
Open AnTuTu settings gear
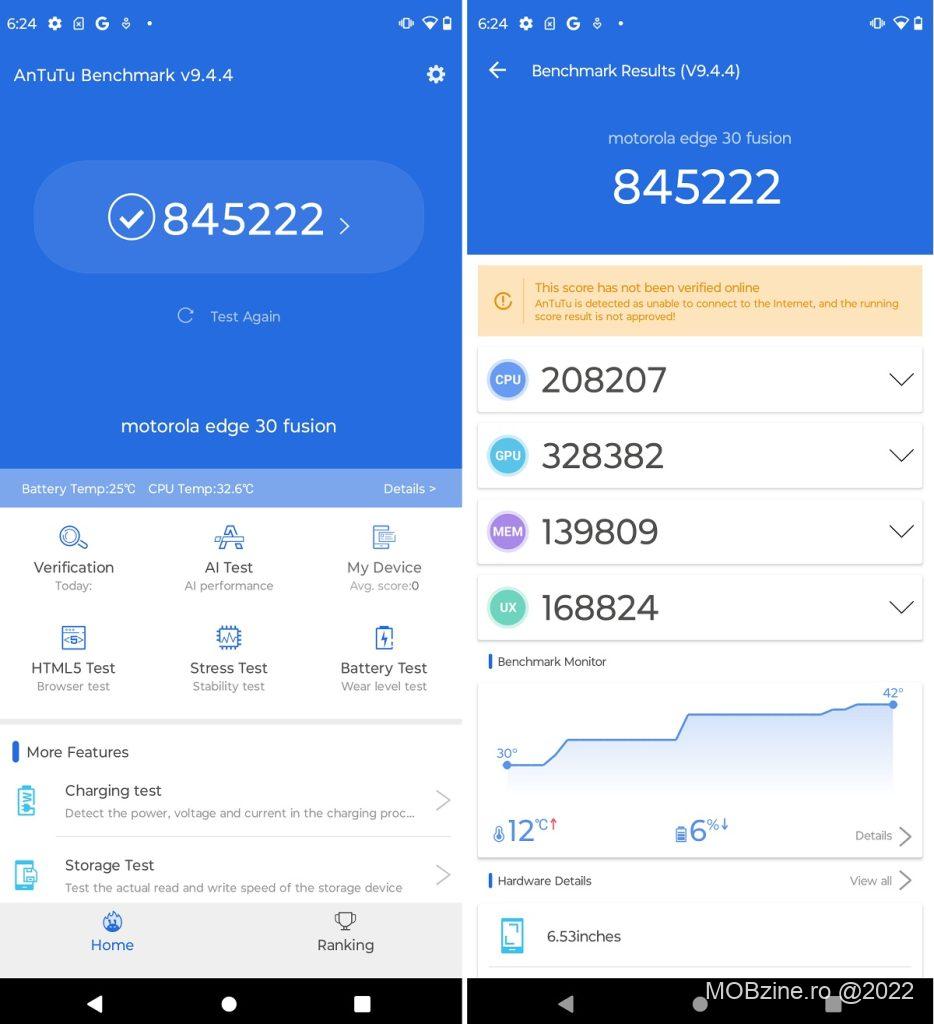pyautogui.click(x=436, y=74)
